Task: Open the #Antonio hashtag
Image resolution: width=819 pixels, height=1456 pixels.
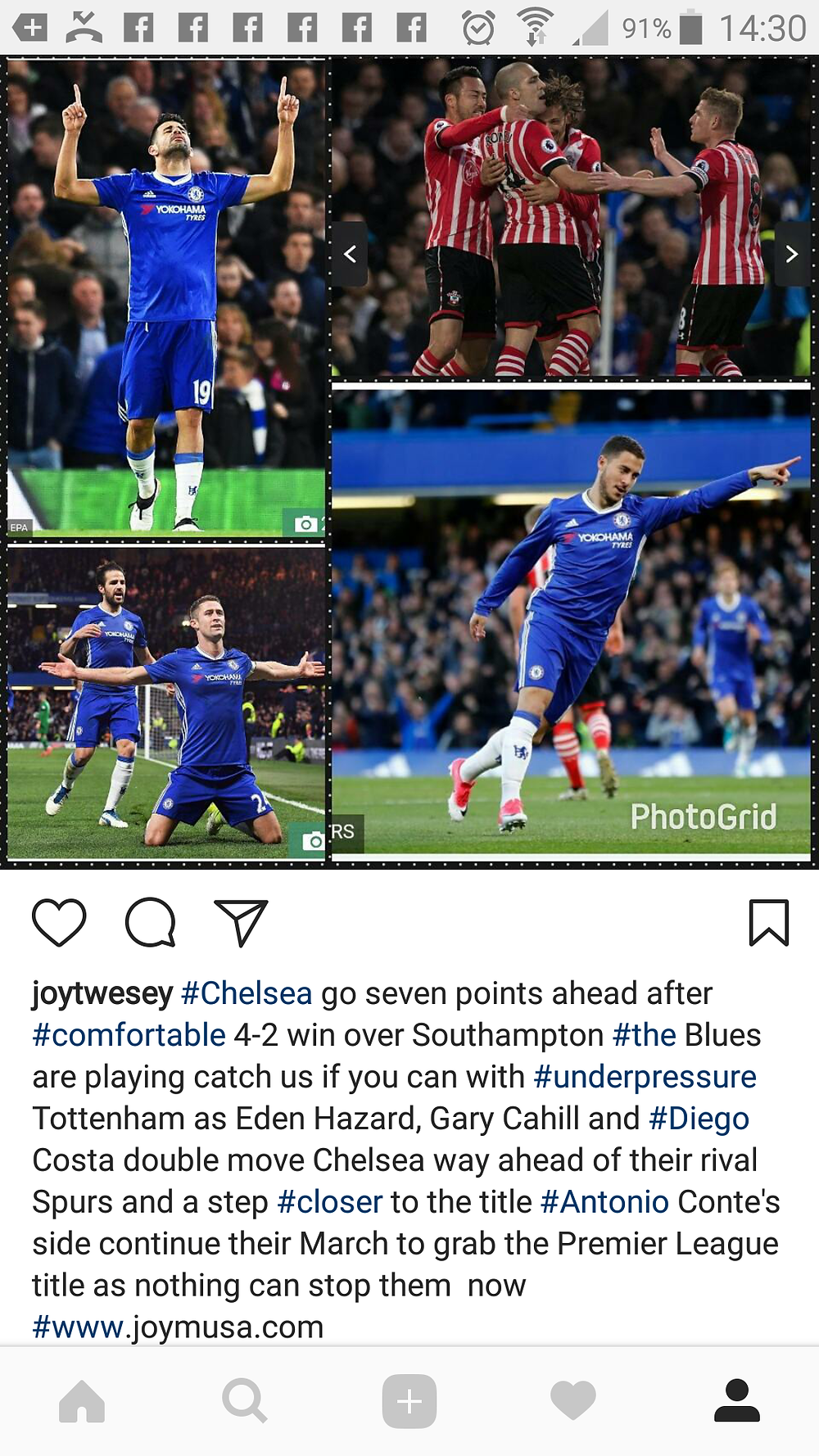Action: tap(604, 1202)
